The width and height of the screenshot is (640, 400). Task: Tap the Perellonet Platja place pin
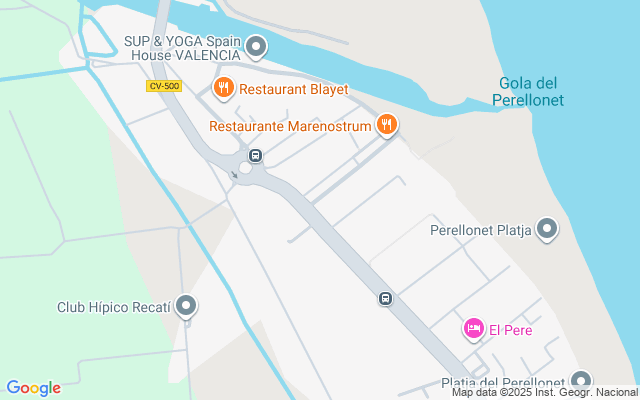[547, 230]
